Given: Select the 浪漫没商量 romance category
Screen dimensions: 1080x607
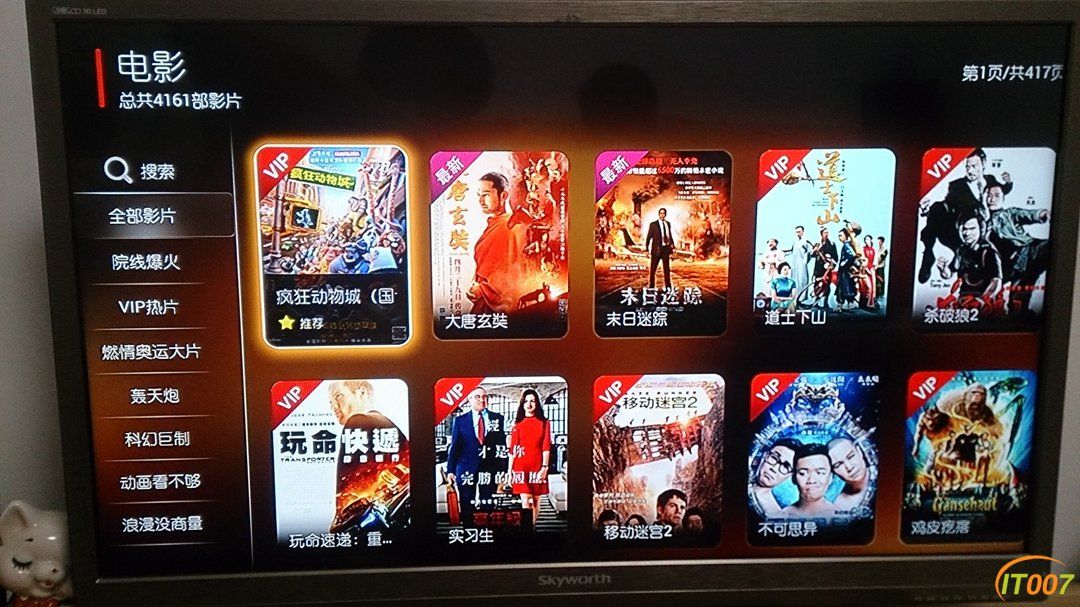Looking at the screenshot, I should tap(162, 524).
